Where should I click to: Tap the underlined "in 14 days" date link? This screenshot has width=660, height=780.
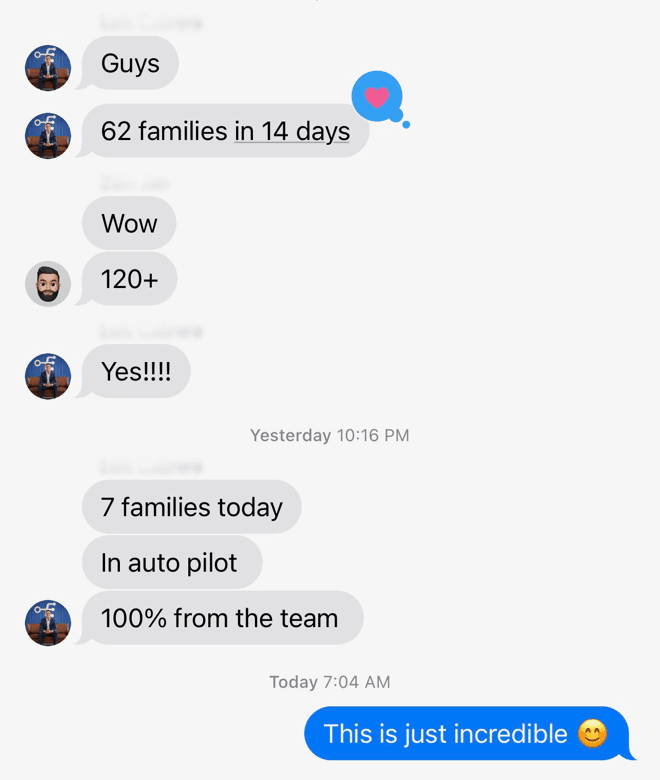[292, 132]
